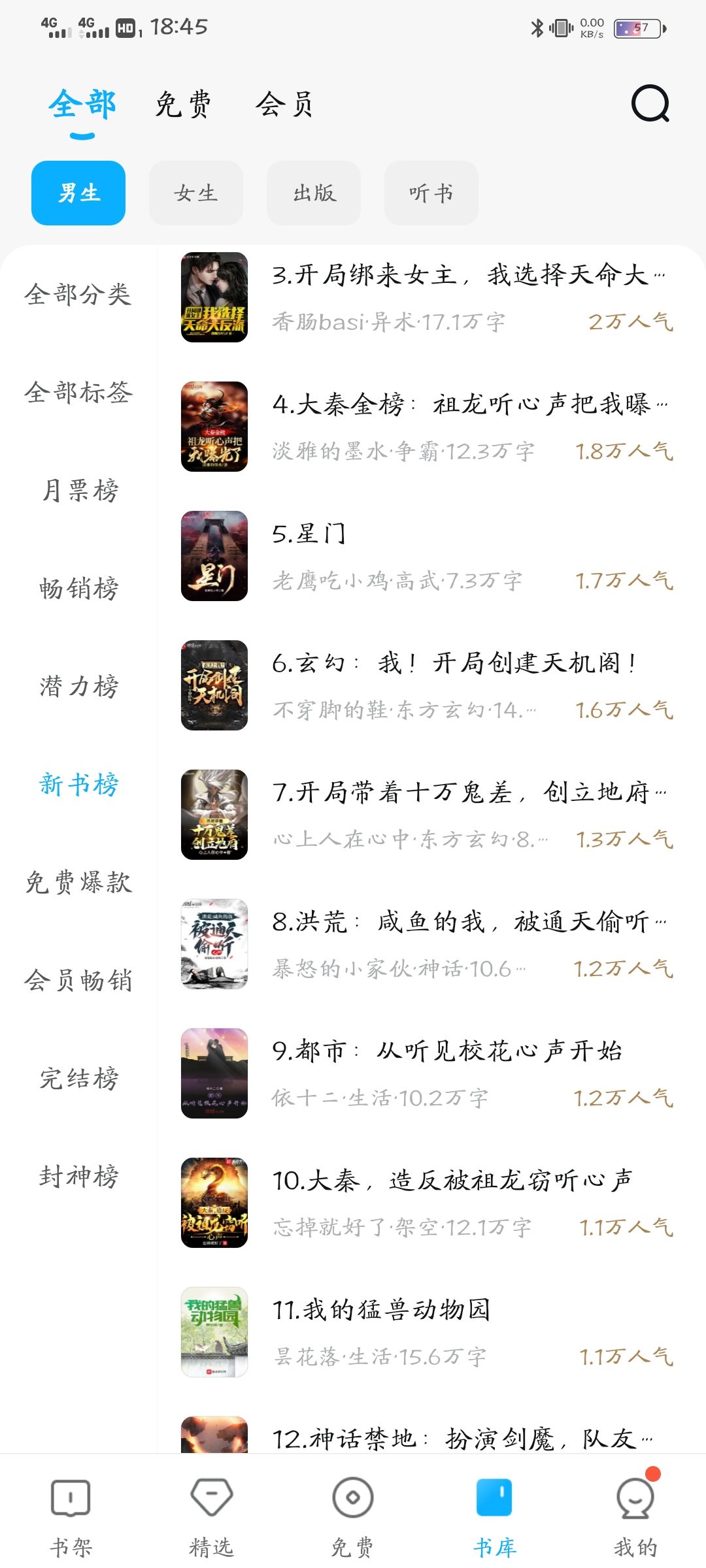Viewport: 706px width, 1568px height.
Task: Go to the 书架 tab
Action: 71,1516
